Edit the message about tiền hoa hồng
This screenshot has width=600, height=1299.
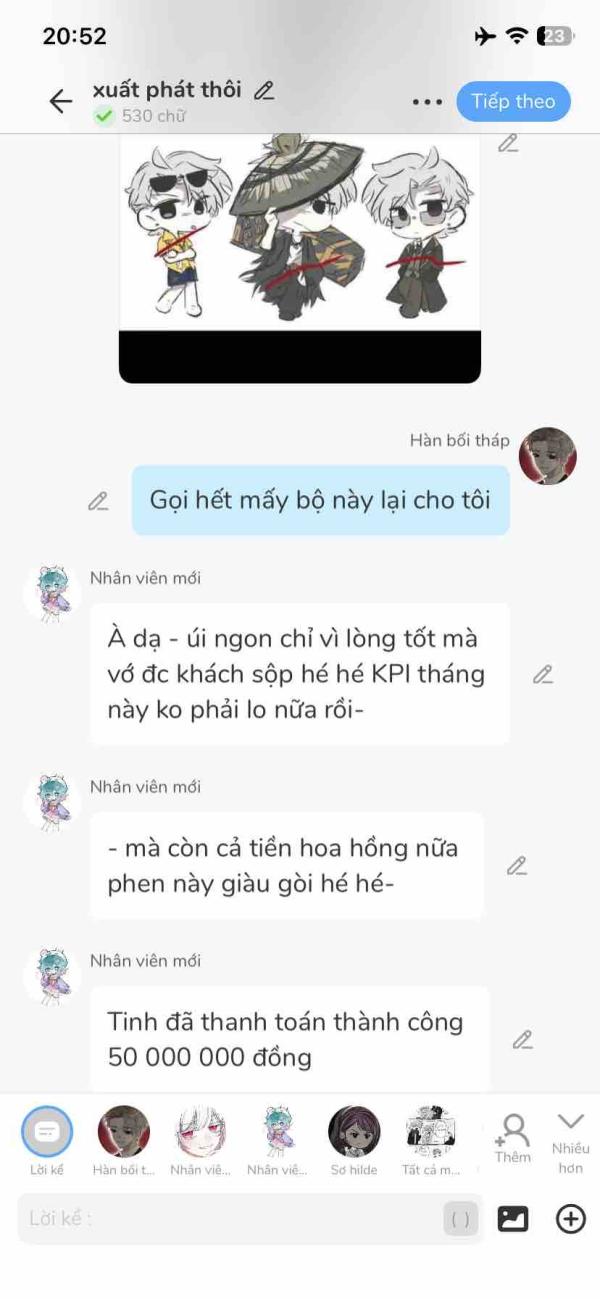pos(517,866)
